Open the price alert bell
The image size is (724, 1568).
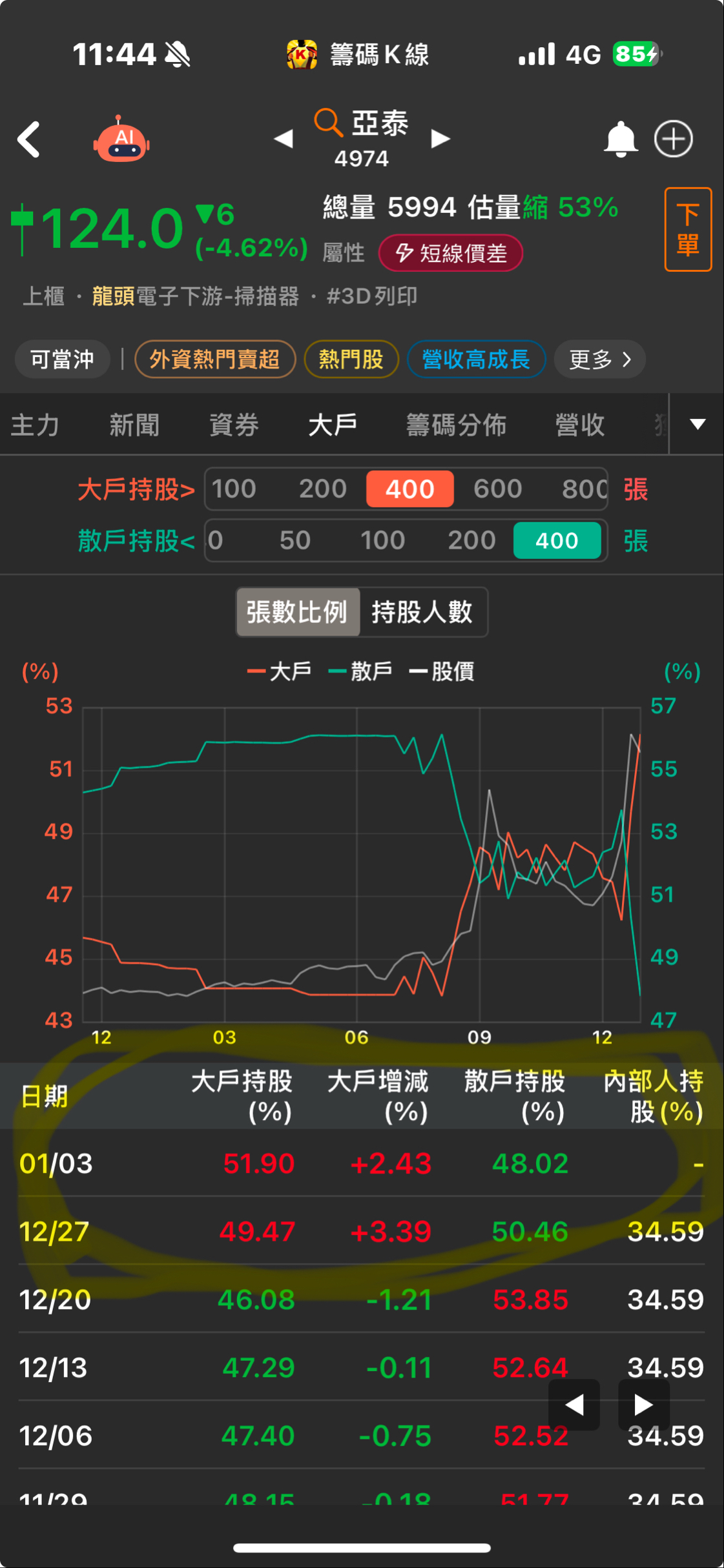pyautogui.click(x=621, y=139)
